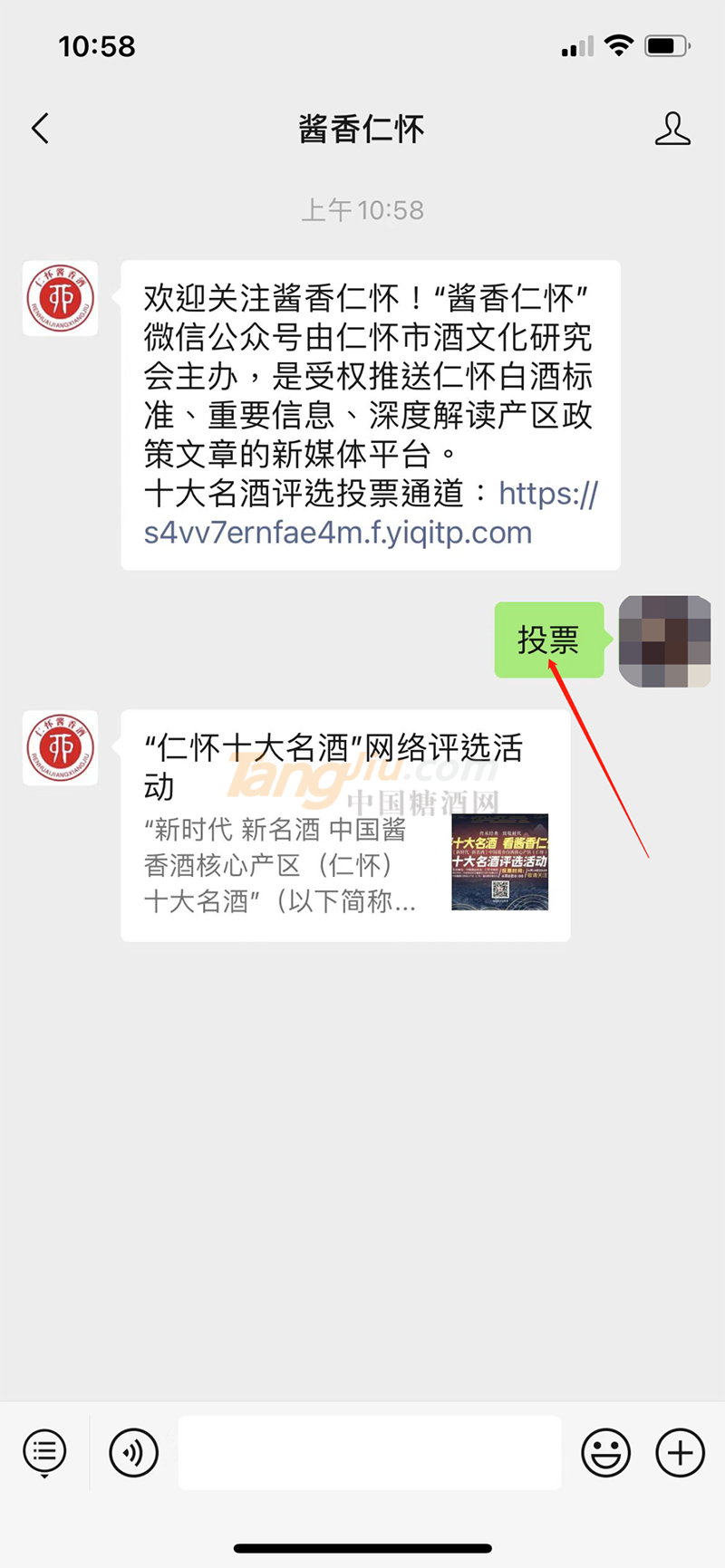The image size is (725, 1568).
Task: Tap the 酱香仁怀 avatar beside the welcome message
Action: [x=60, y=298]
